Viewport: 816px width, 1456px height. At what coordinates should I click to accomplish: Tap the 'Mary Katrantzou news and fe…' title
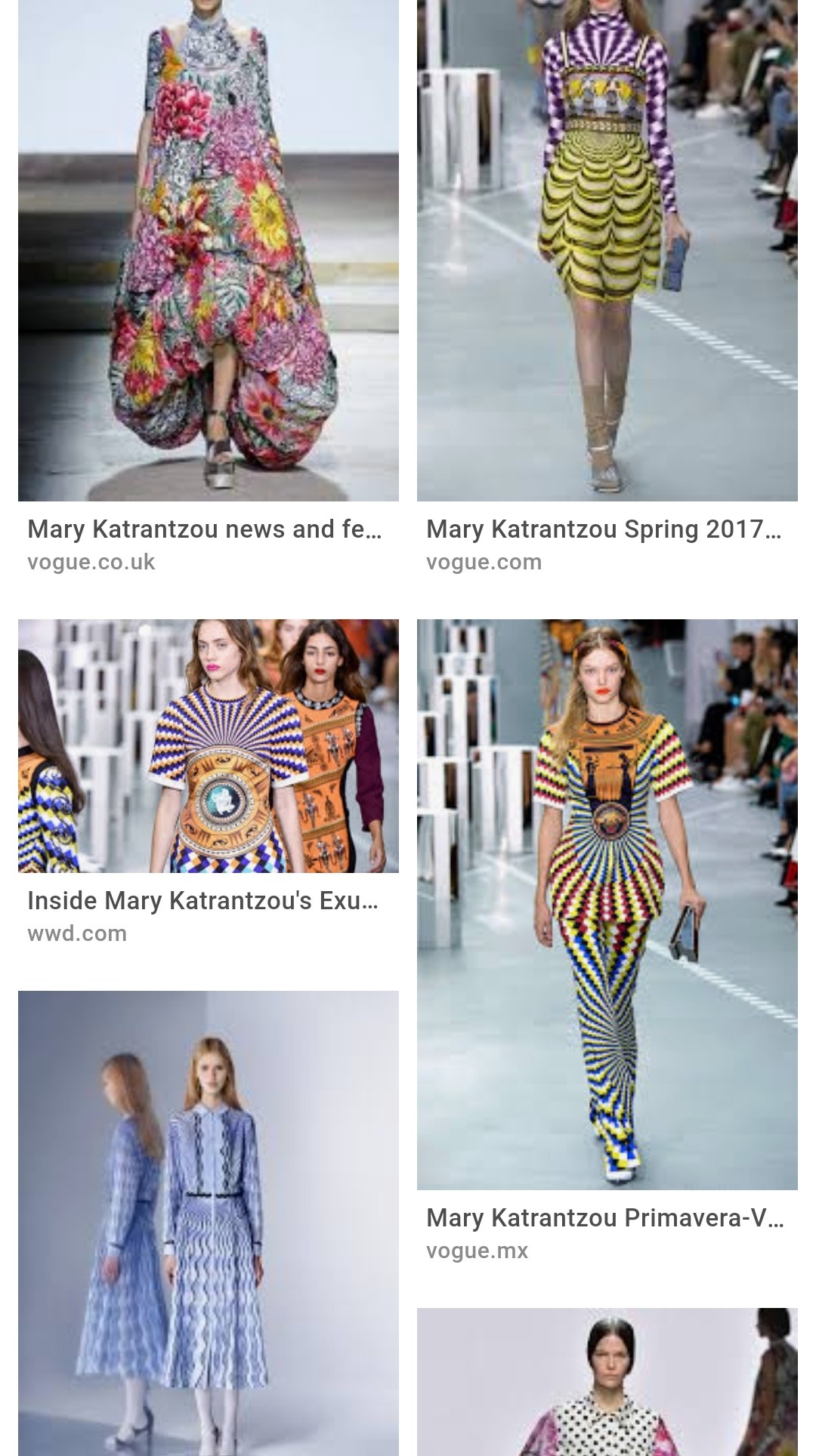point(205,529)
